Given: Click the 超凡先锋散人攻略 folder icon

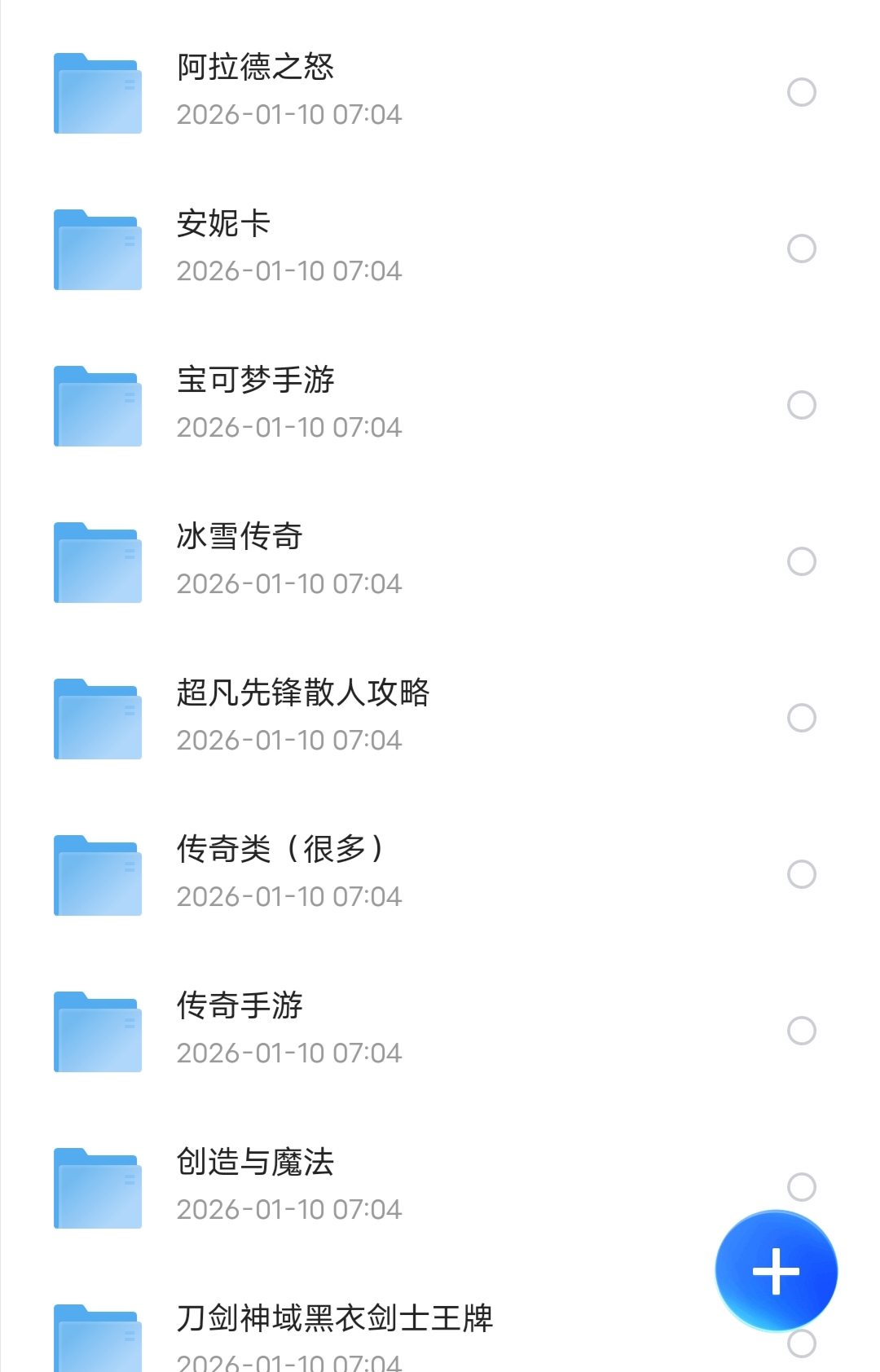Looking at the screenshot, I should click(x=96, y=718).
